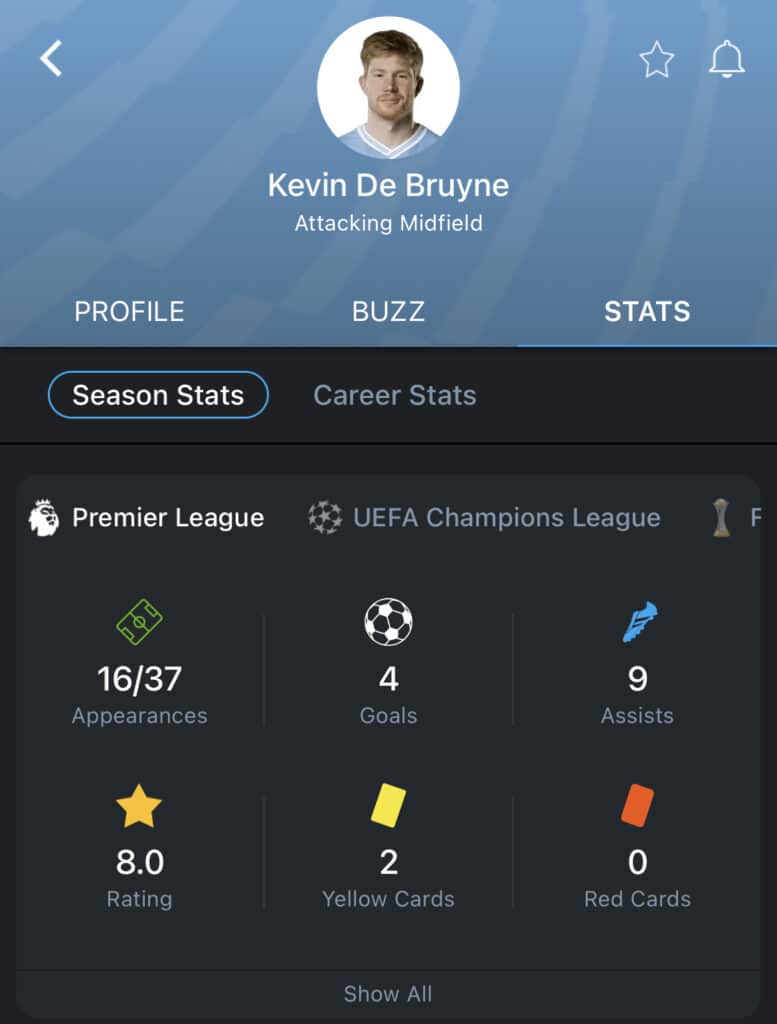Switch to Career Stats

(394, 395)
